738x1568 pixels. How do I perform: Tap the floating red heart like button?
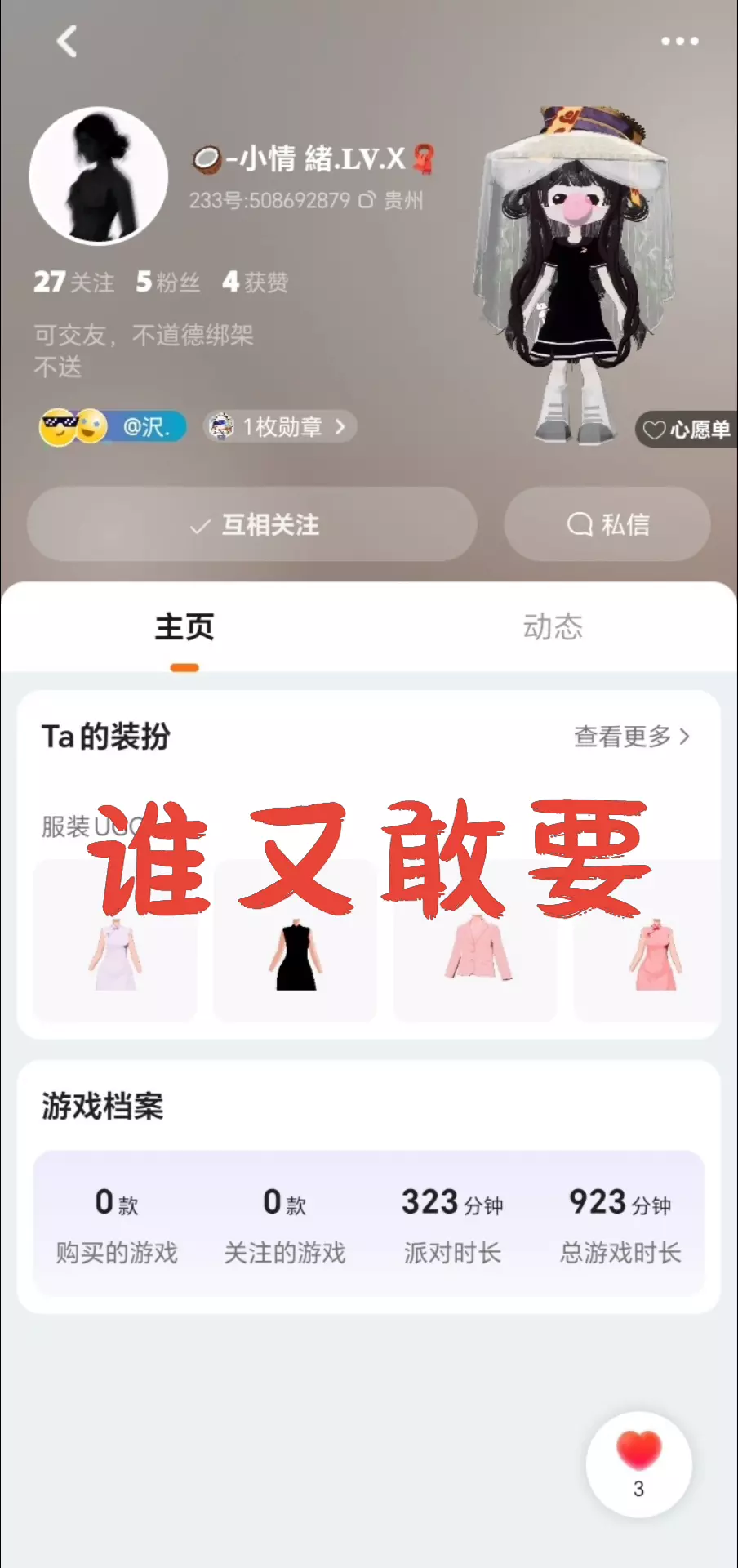coord(638,1464)
